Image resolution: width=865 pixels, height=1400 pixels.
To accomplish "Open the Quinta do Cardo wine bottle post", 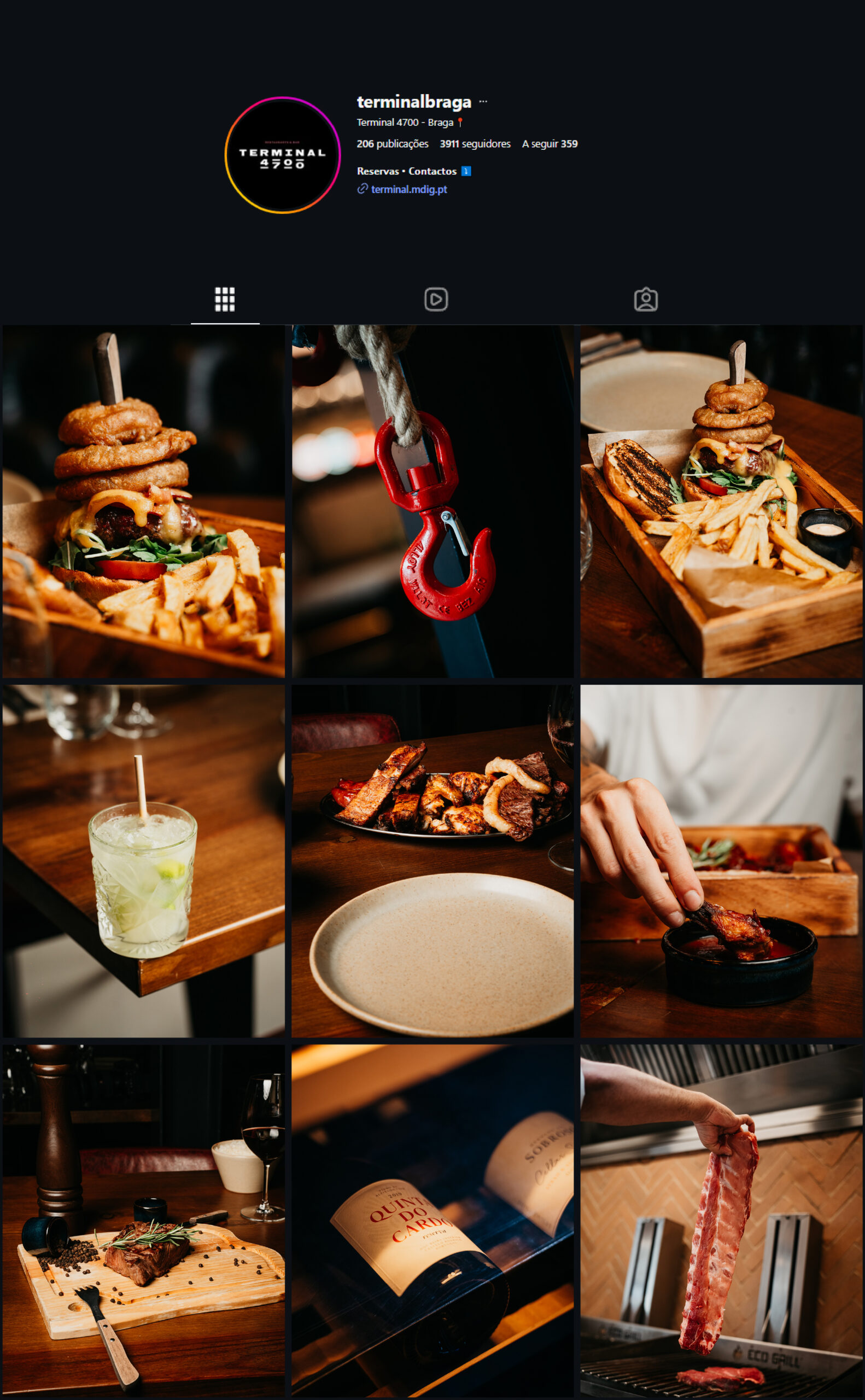I will pyautogui.click(x=432, y=1220).
